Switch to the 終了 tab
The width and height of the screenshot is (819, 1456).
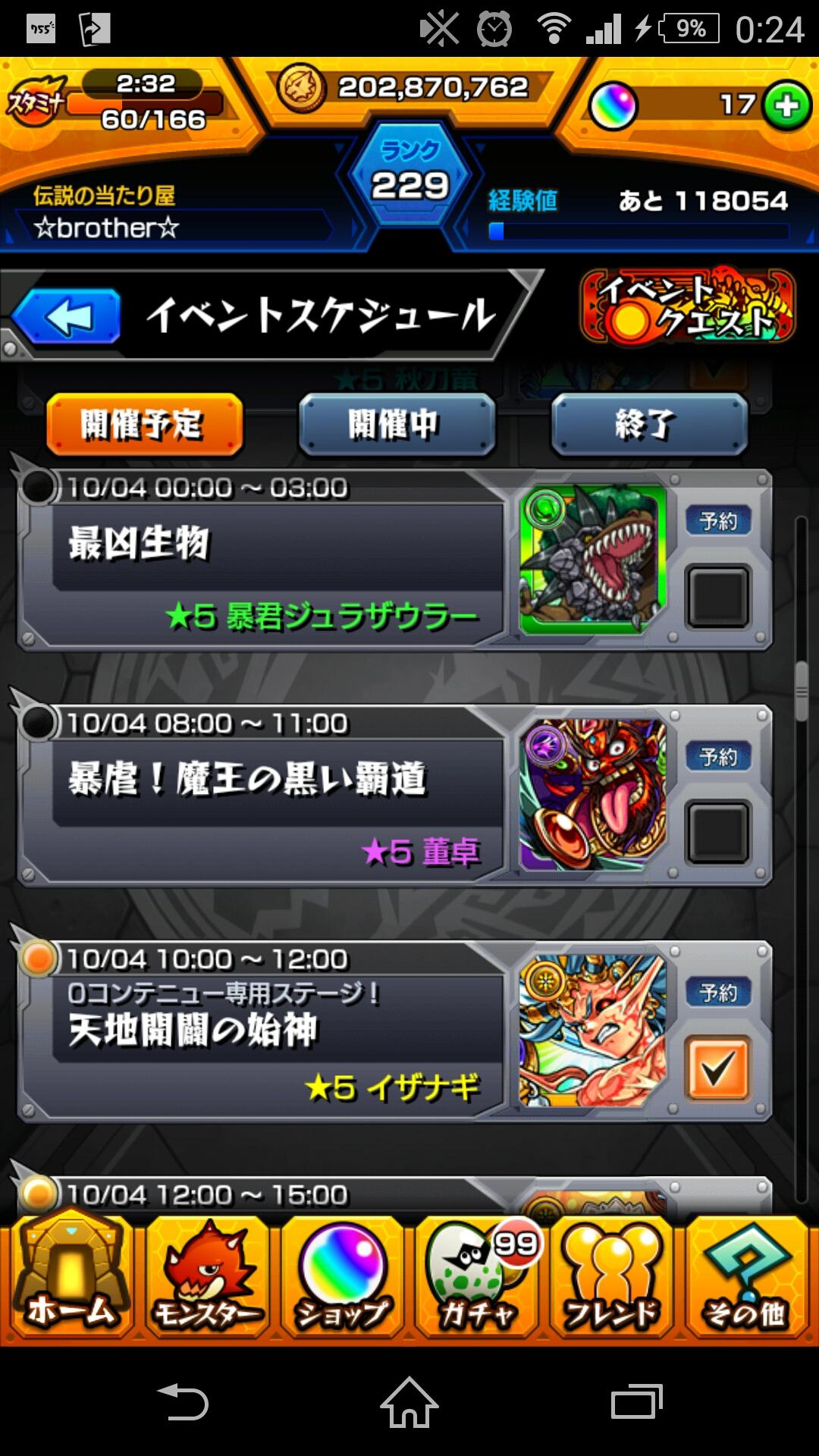click(x=649, y=425)
